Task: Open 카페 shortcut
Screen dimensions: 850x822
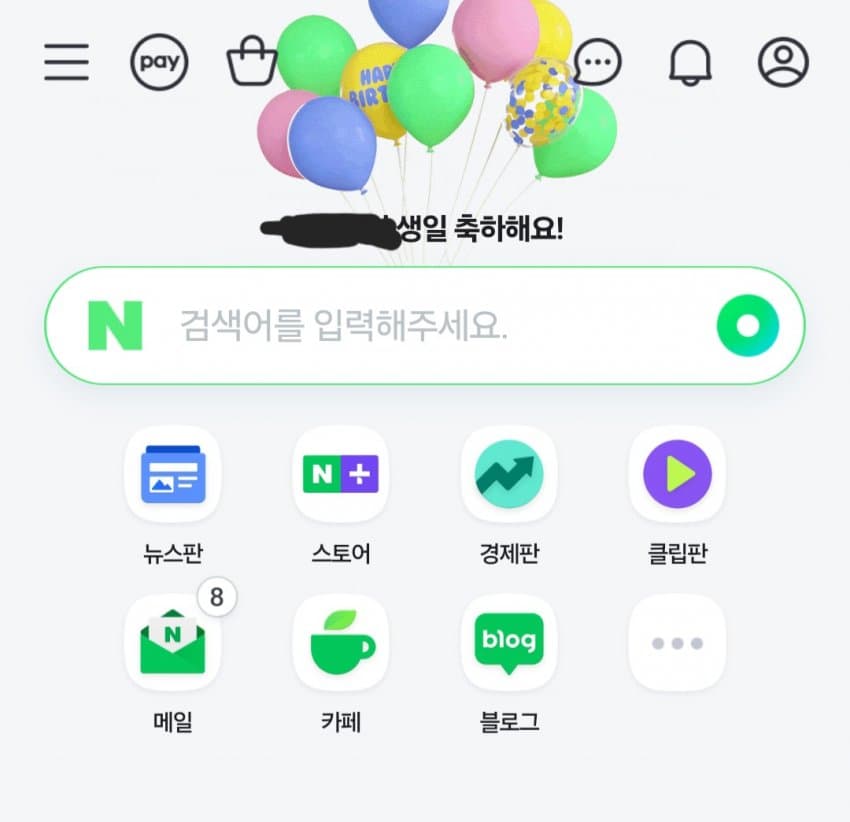Action: point(341,642)
